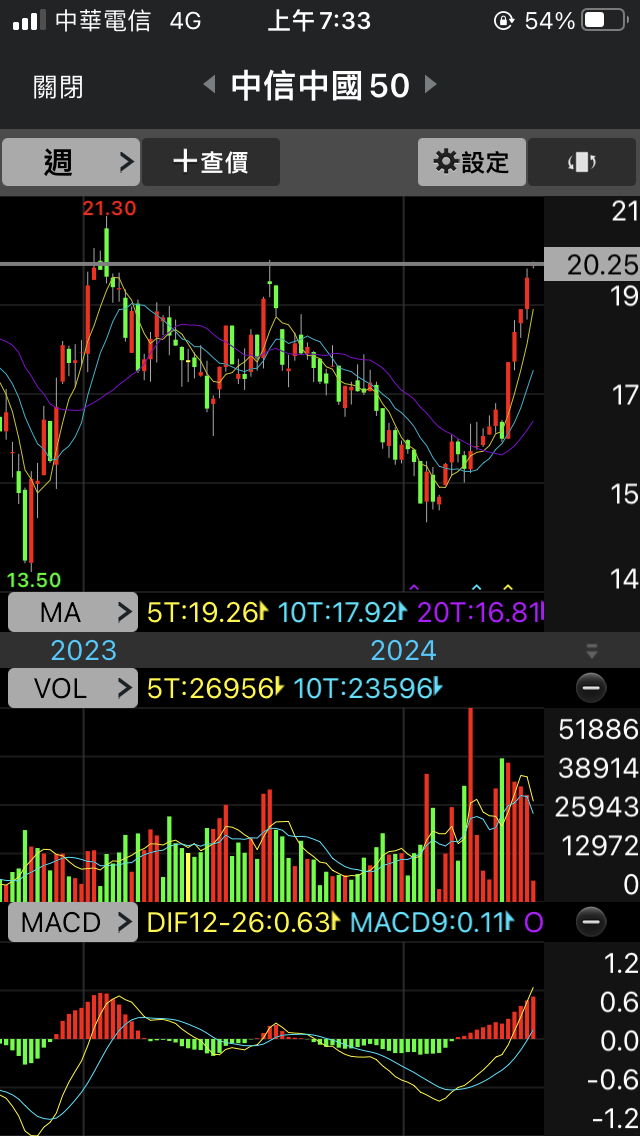Open the 週 period selector
The height and width of the screenshot is (1136, 640).
tap(70, 162)
